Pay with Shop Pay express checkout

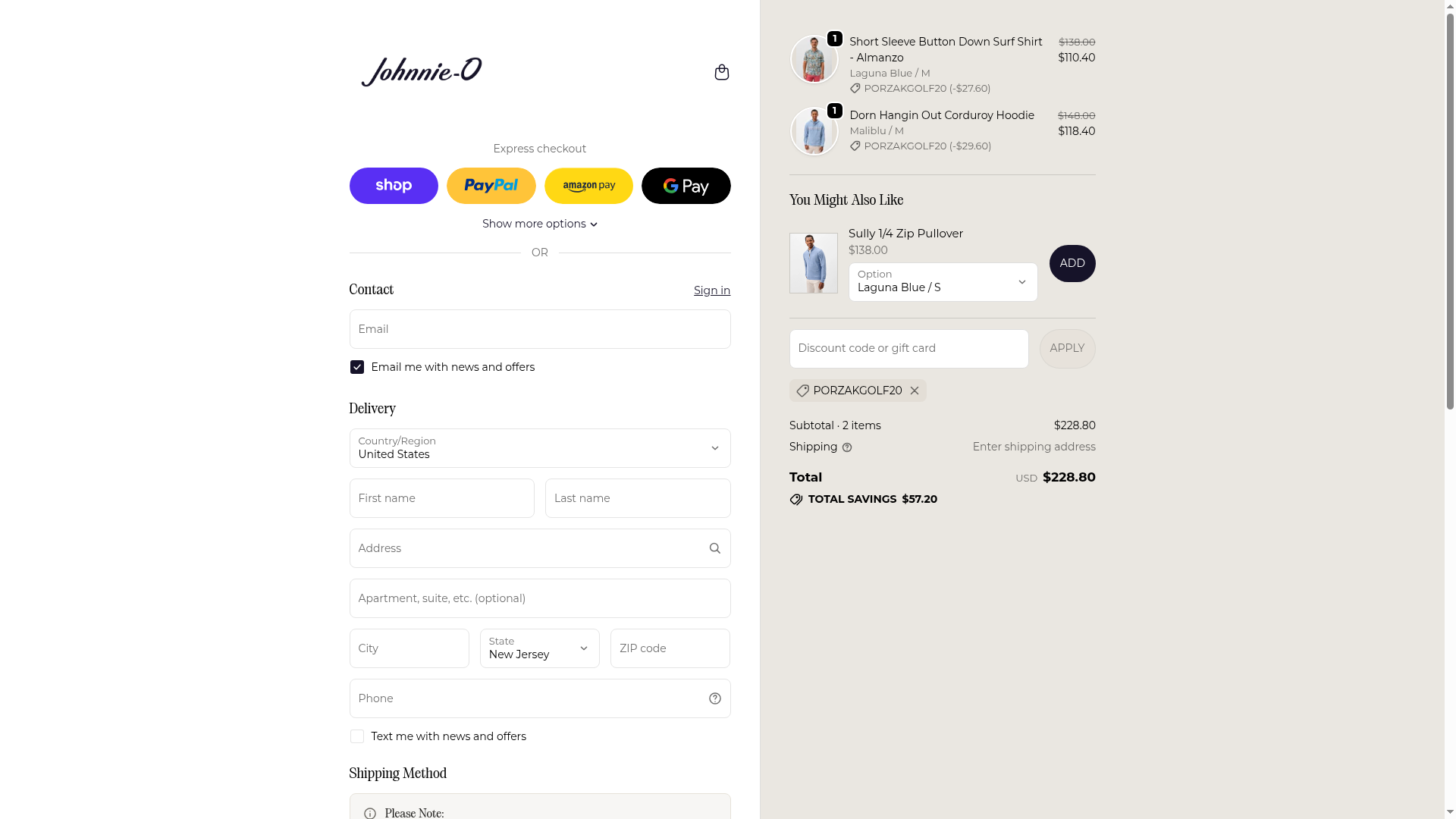[394, 186]
